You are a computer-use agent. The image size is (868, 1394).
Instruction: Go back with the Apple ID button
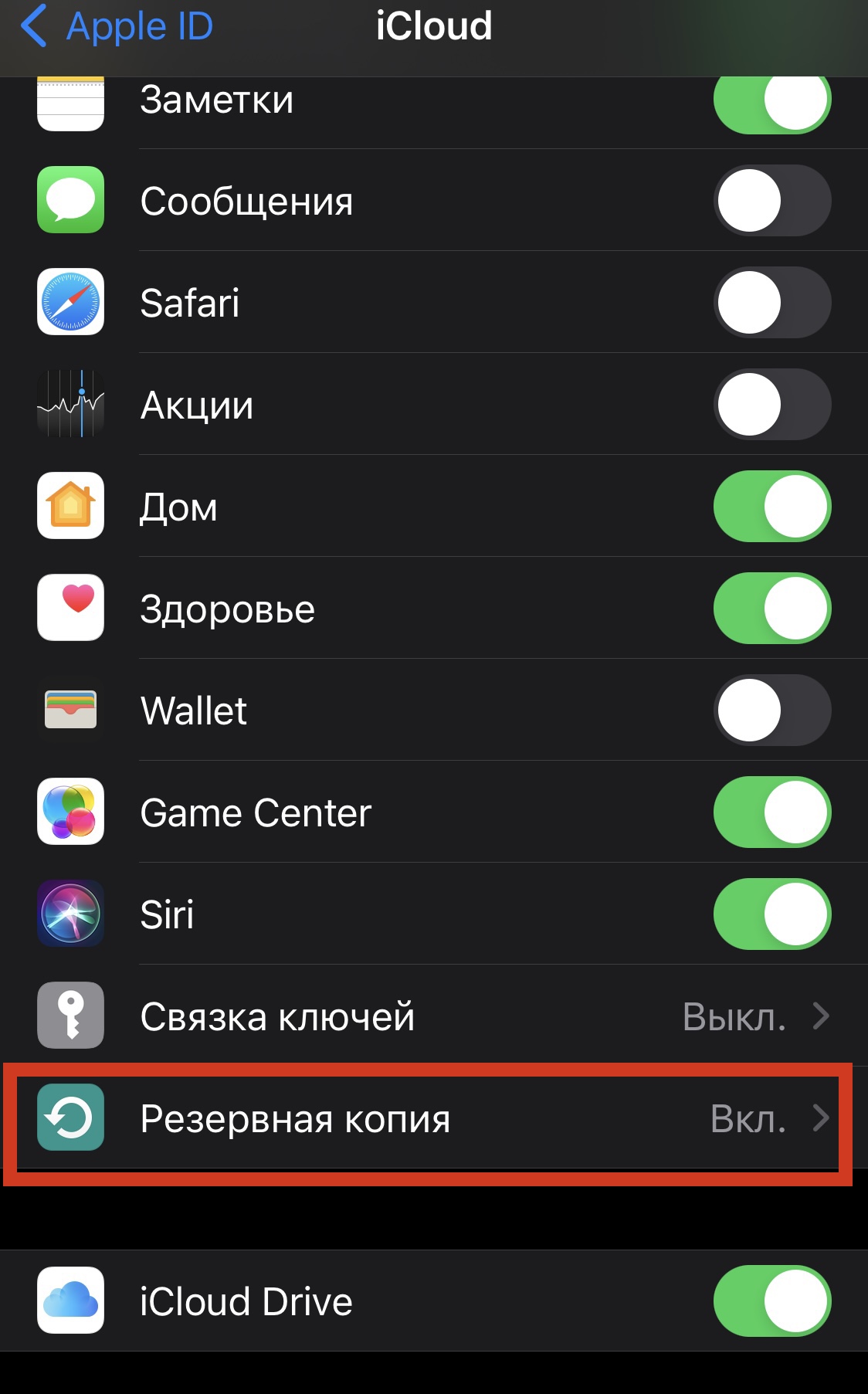(x=116, y=26)
